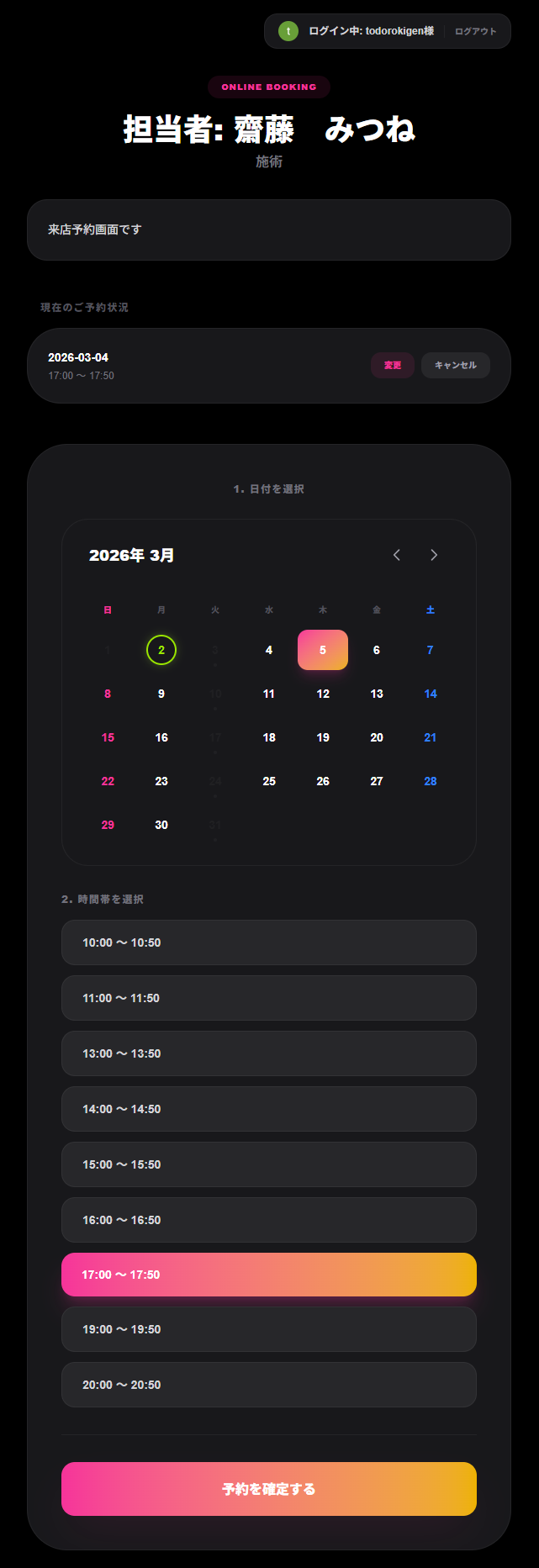Screen dimensions: 539x1568
Task: Select March 4 on the calendar
Action: pos(269,650)
